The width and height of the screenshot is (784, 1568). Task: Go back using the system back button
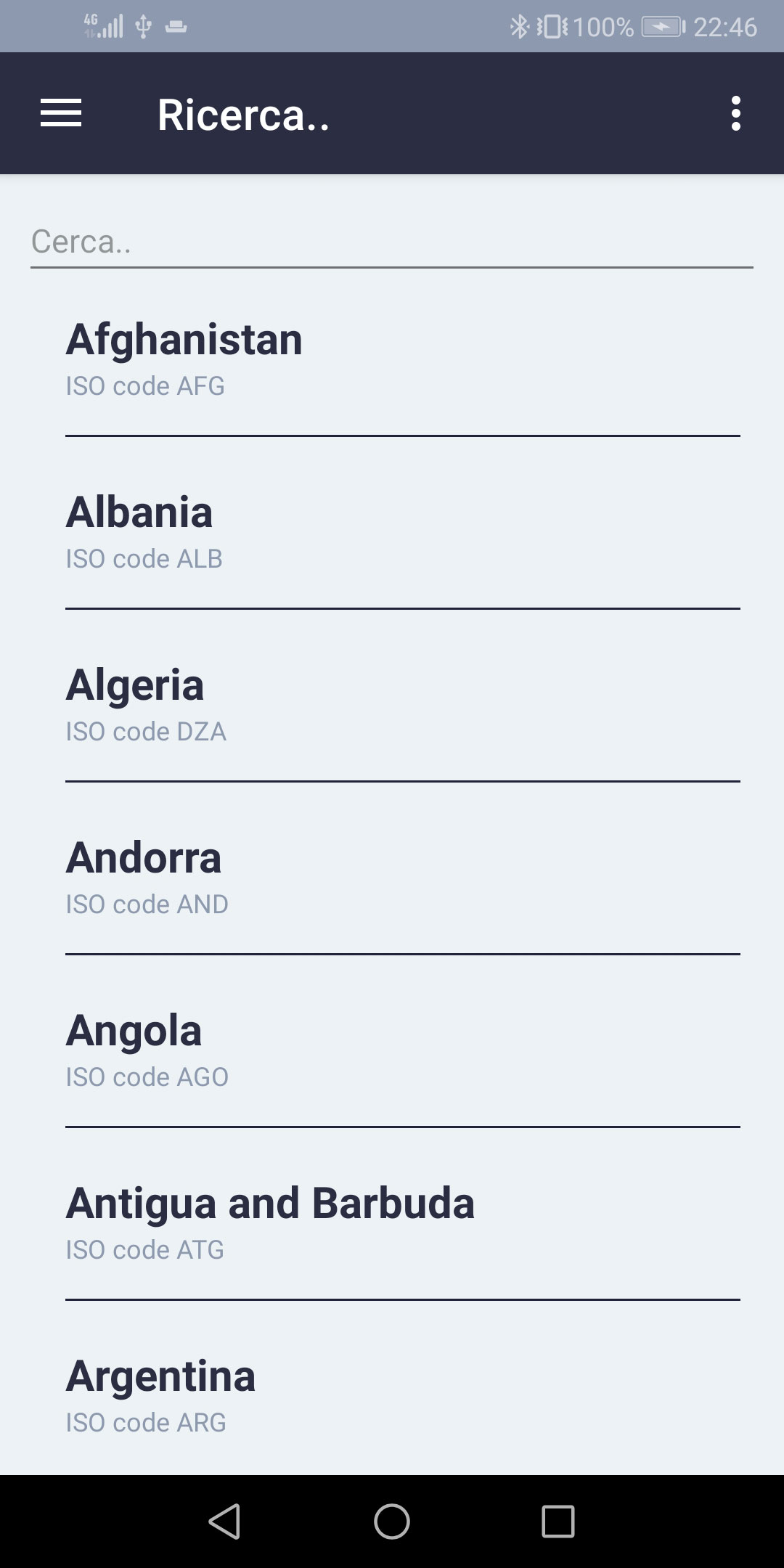point(224,1521)
